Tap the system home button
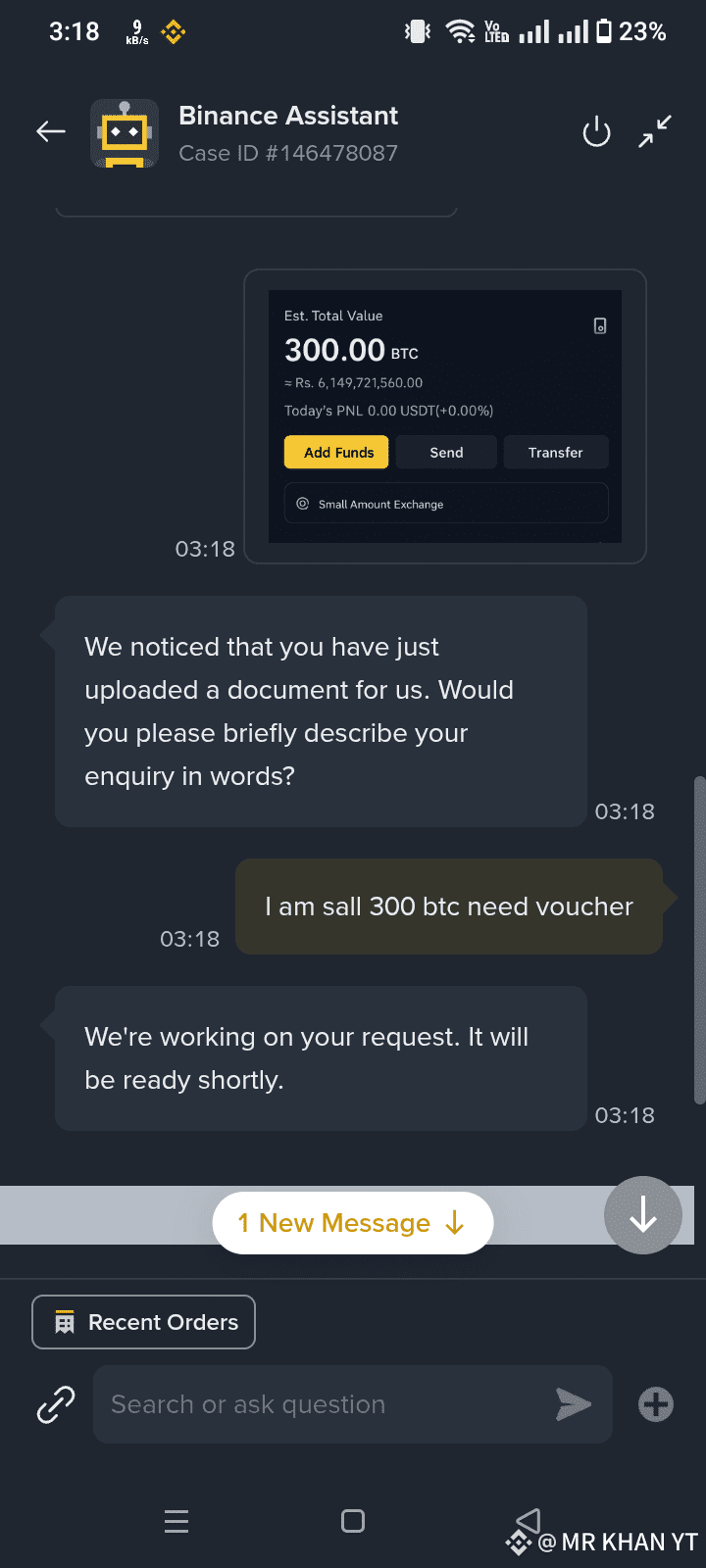 353,1521
